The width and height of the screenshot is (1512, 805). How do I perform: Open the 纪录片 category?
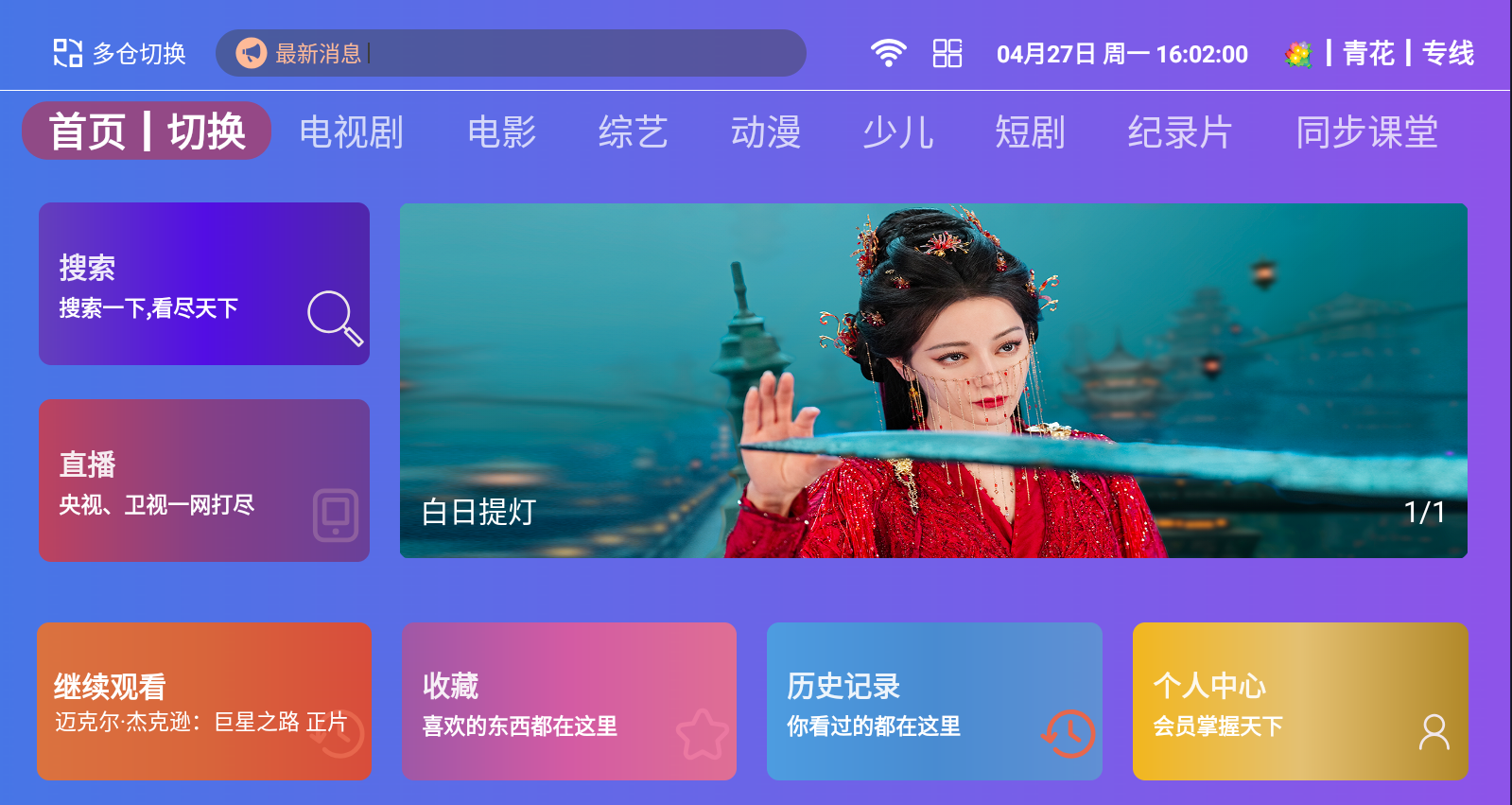[1180, 132]
